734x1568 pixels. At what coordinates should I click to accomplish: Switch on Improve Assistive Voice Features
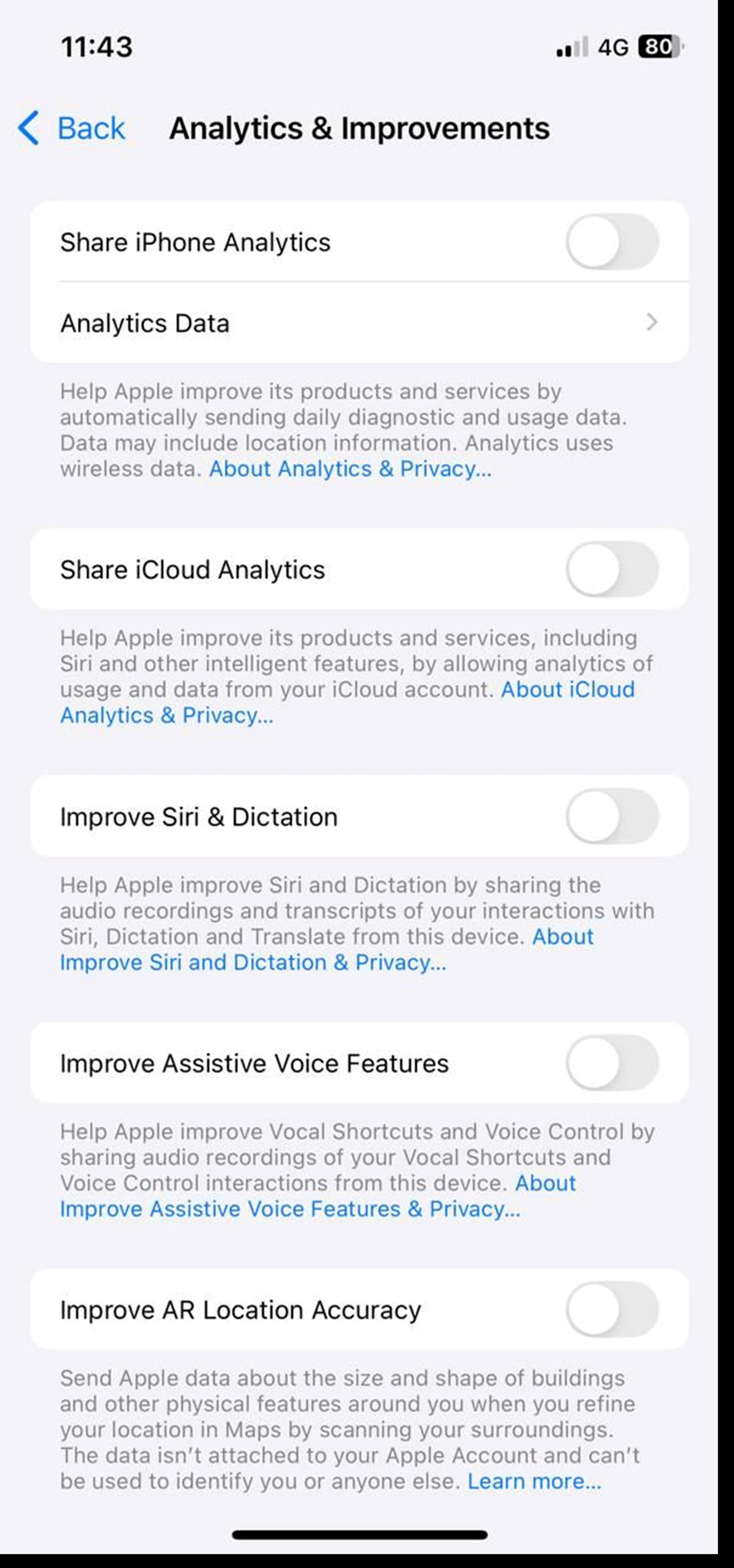[612, 1063]
